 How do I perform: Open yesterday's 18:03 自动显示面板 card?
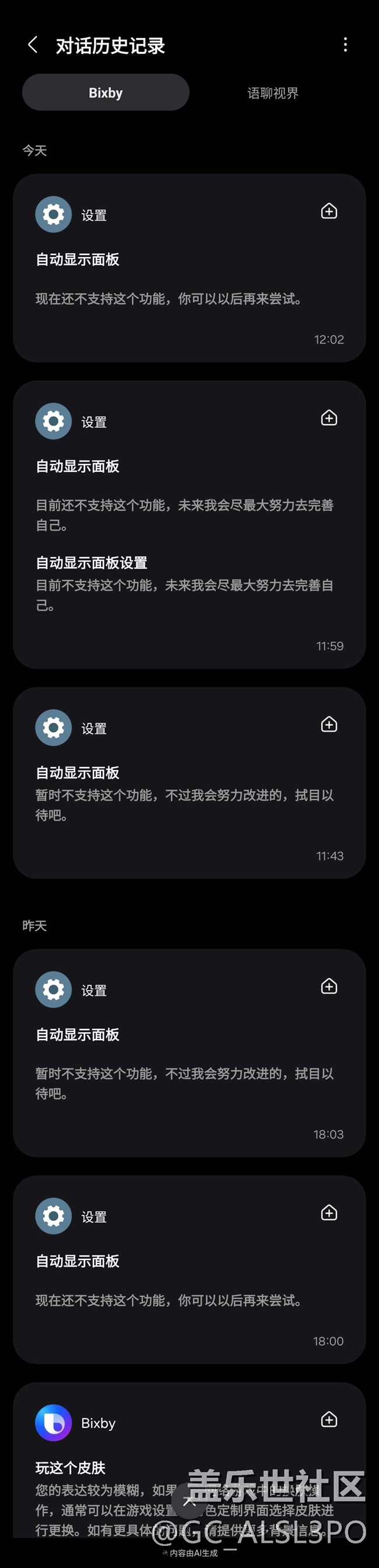click(189, 1053)
